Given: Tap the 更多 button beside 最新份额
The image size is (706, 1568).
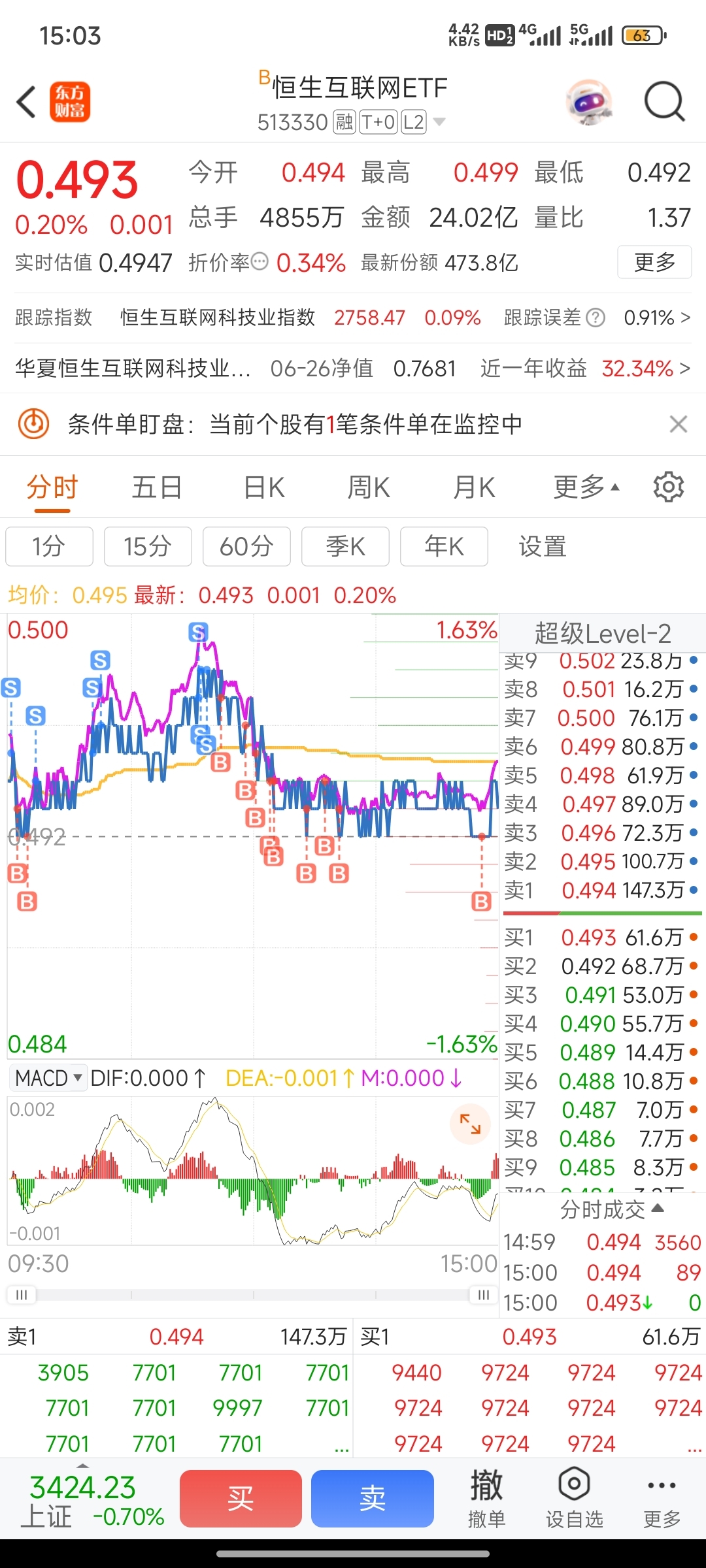Looking at the screenshot, I should [x=654, y=262].
